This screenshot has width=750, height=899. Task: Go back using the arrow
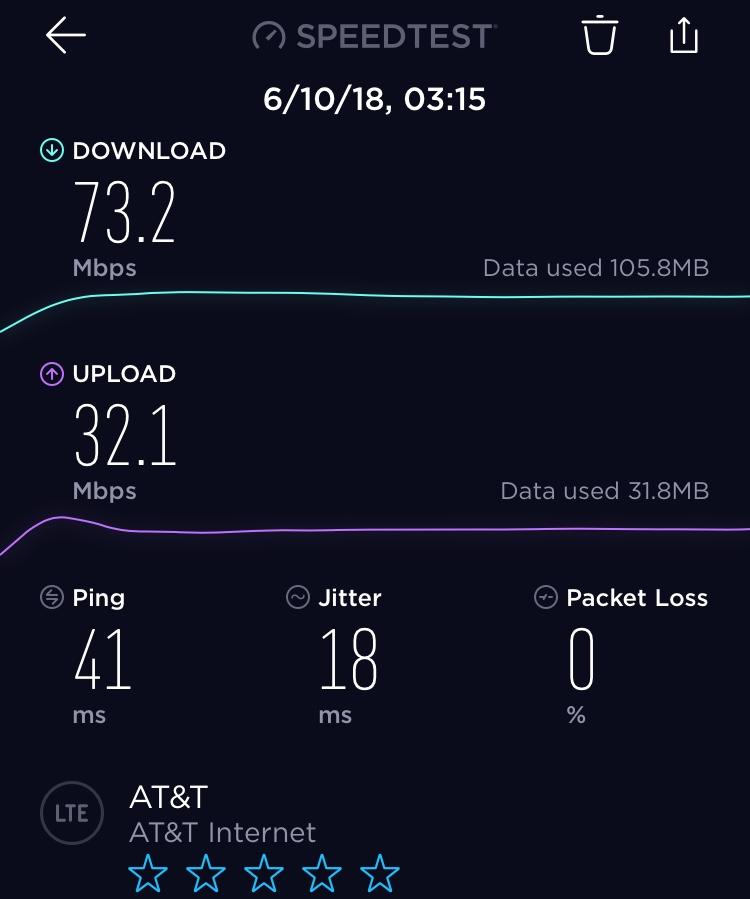coord(66,36)
